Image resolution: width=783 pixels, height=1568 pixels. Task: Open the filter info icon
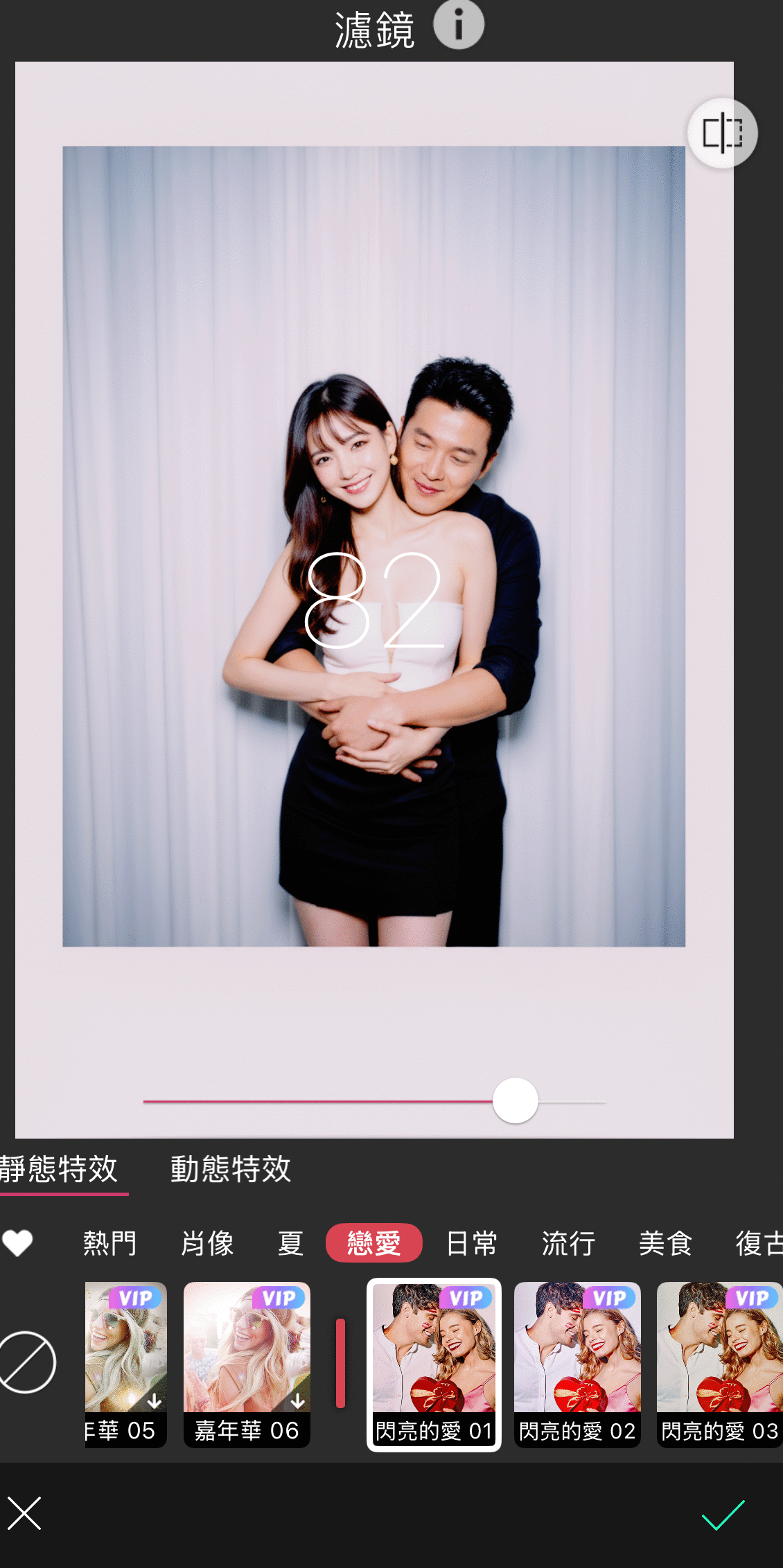(x=458, y=25)
